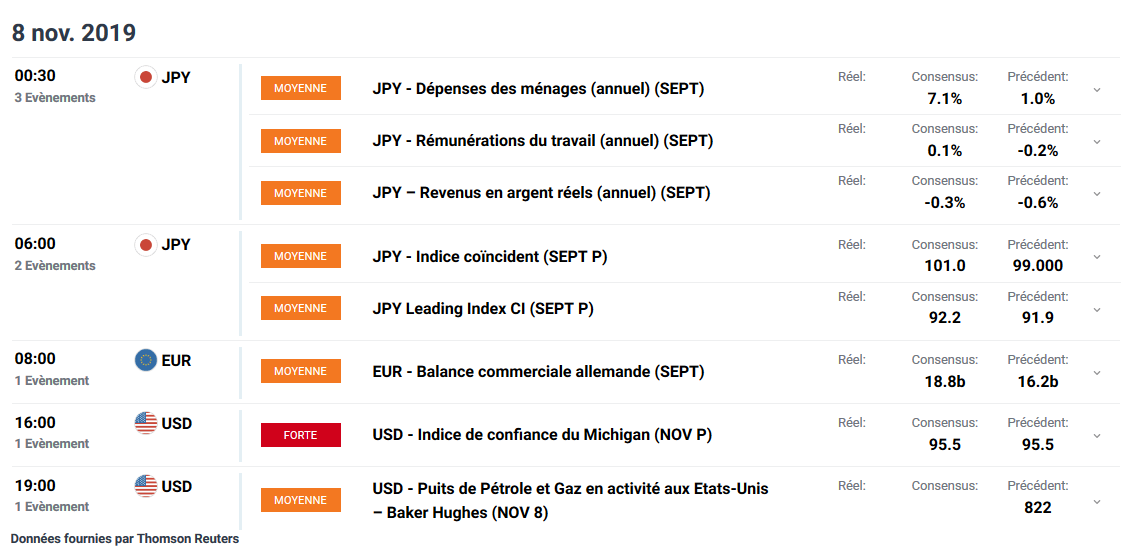1125x550 pixels.
Task: Expand the JPY Leading Index CI row
Action: click(1097, 309)
